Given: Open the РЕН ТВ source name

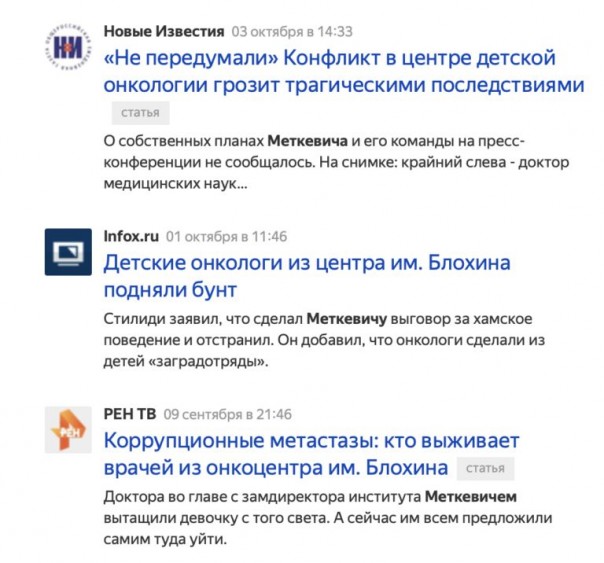Looking at the screenshot, I should click(x=130, y=413).
